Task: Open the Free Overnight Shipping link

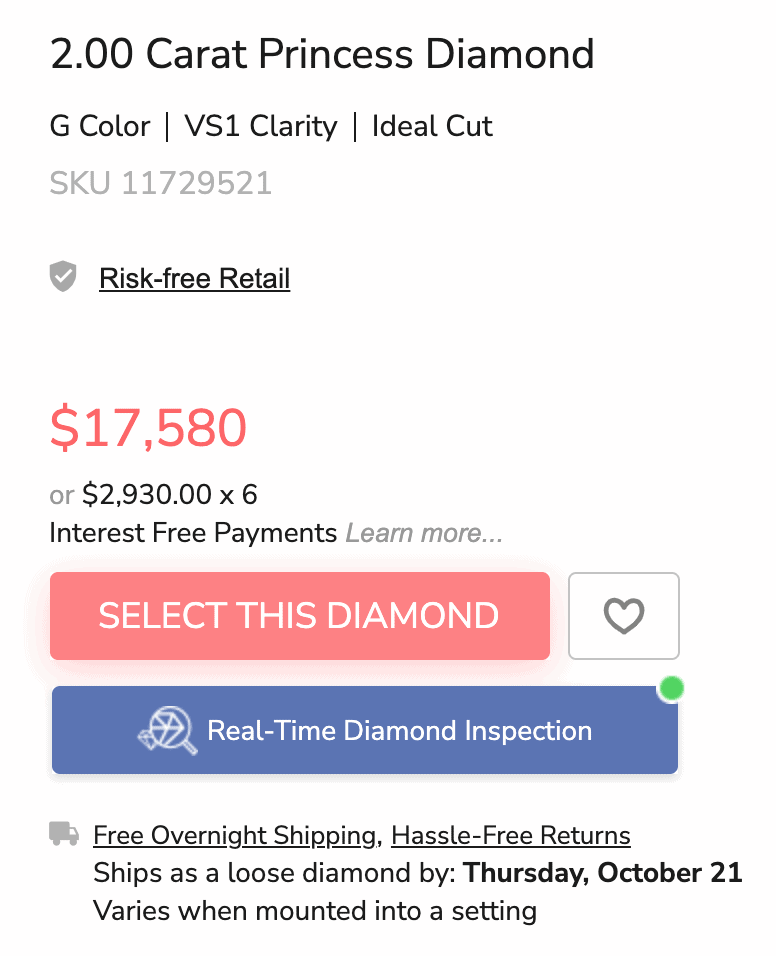Action: tap(235, 835)
